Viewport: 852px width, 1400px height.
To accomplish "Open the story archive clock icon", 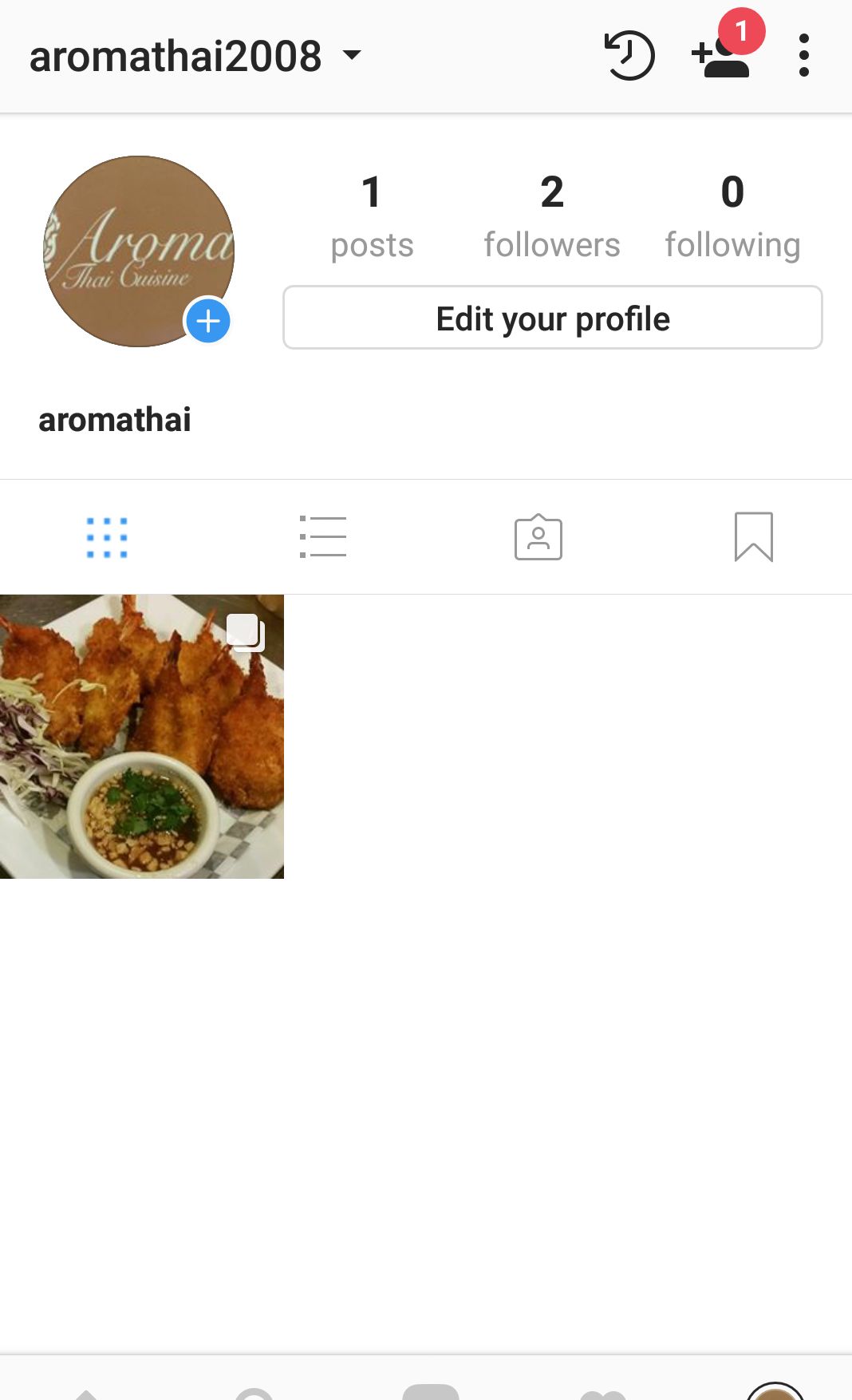I will tap(629, 55).
